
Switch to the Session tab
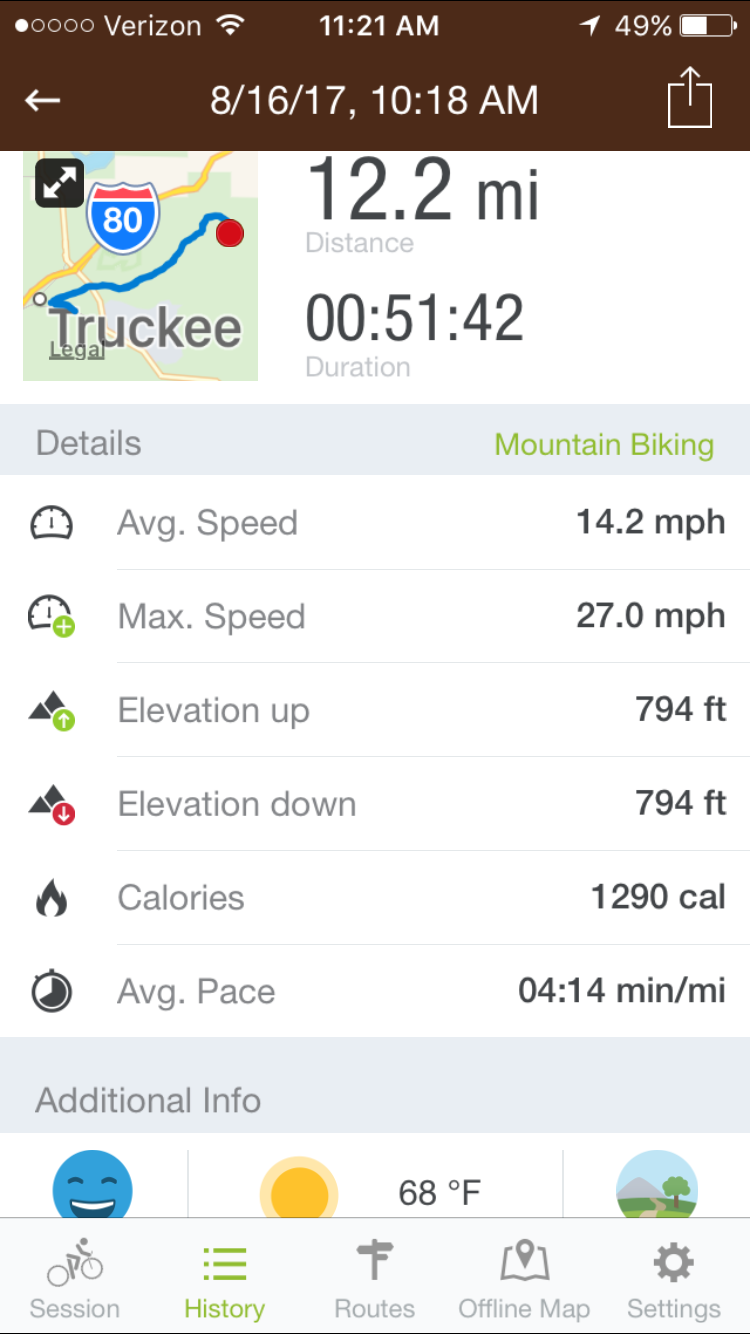tap(74, 1277)
